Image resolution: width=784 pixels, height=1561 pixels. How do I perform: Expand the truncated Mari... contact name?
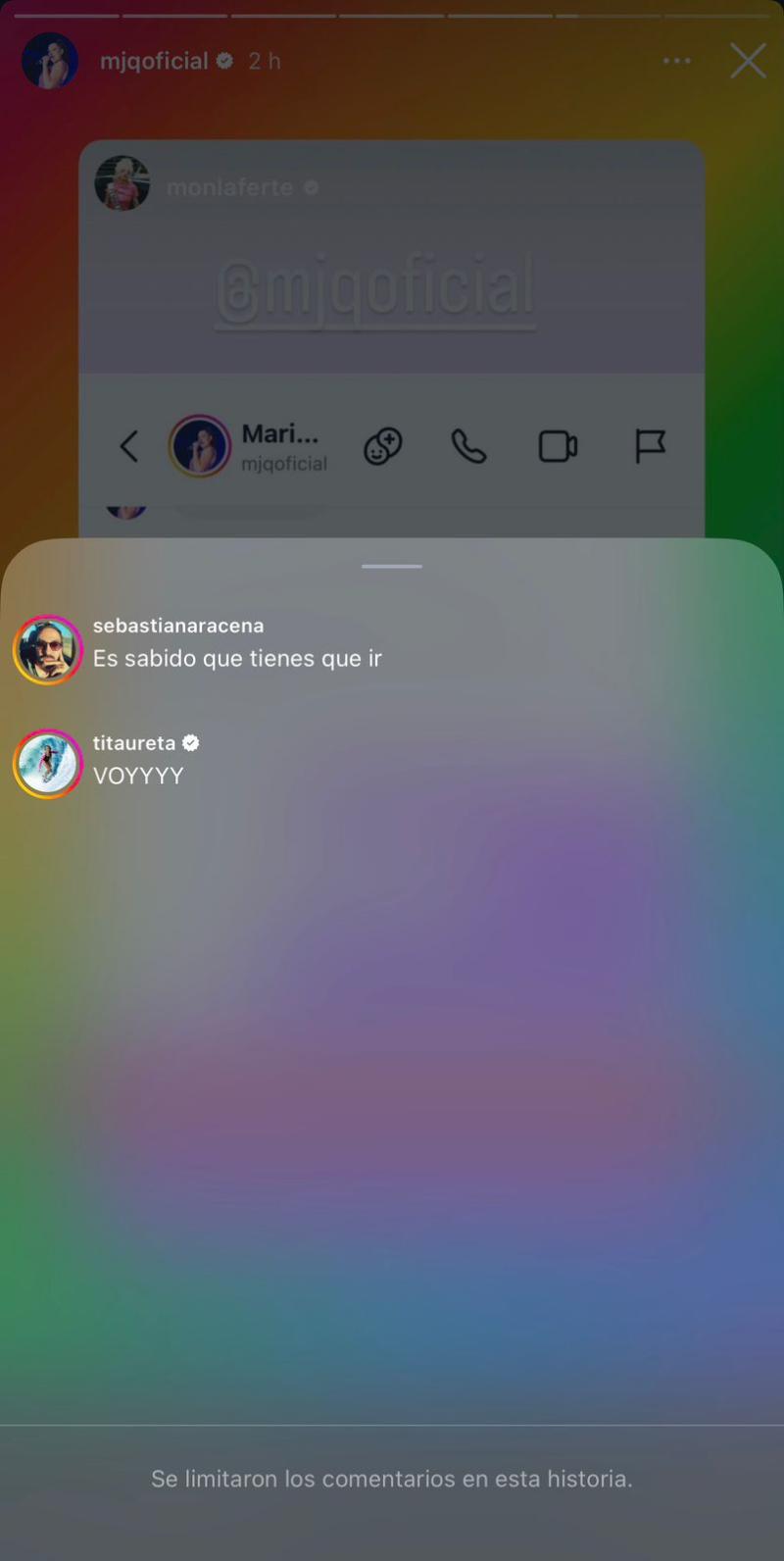coord(280,433)
